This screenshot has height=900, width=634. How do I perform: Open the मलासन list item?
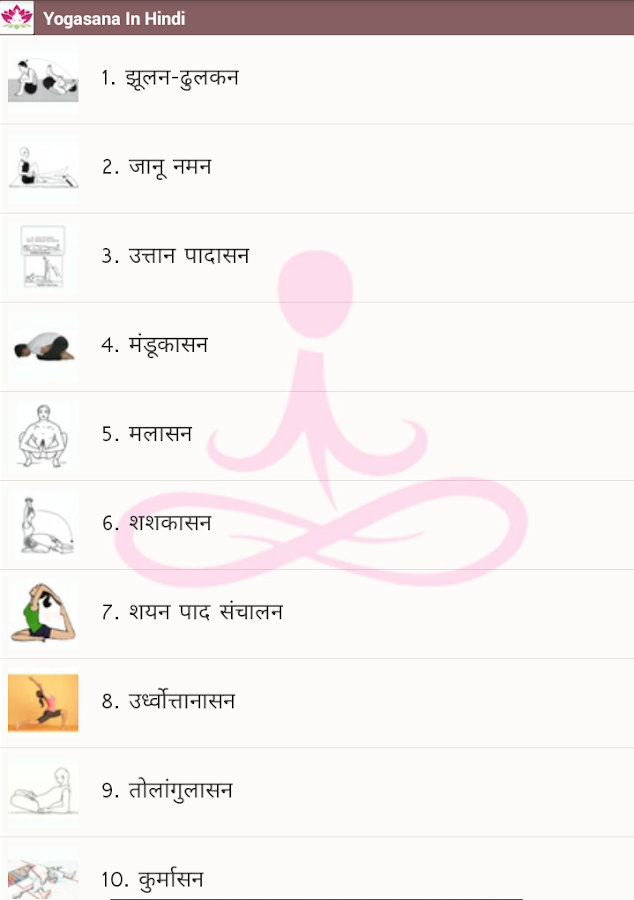(x=147, y=434)
